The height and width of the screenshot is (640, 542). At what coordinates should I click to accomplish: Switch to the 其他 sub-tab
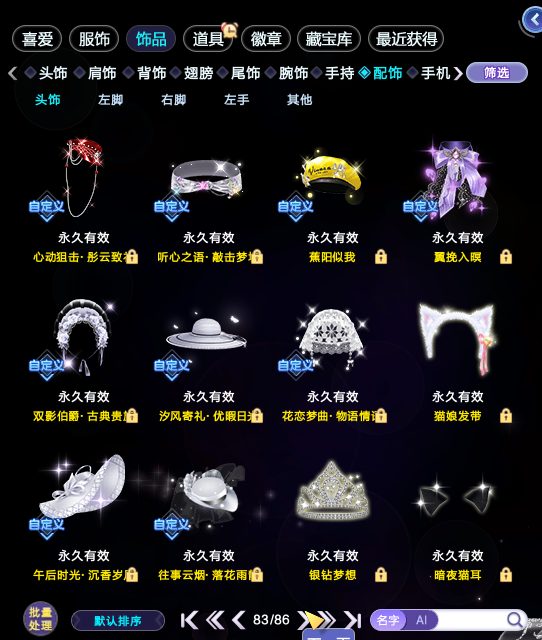(x=299, y=100)
